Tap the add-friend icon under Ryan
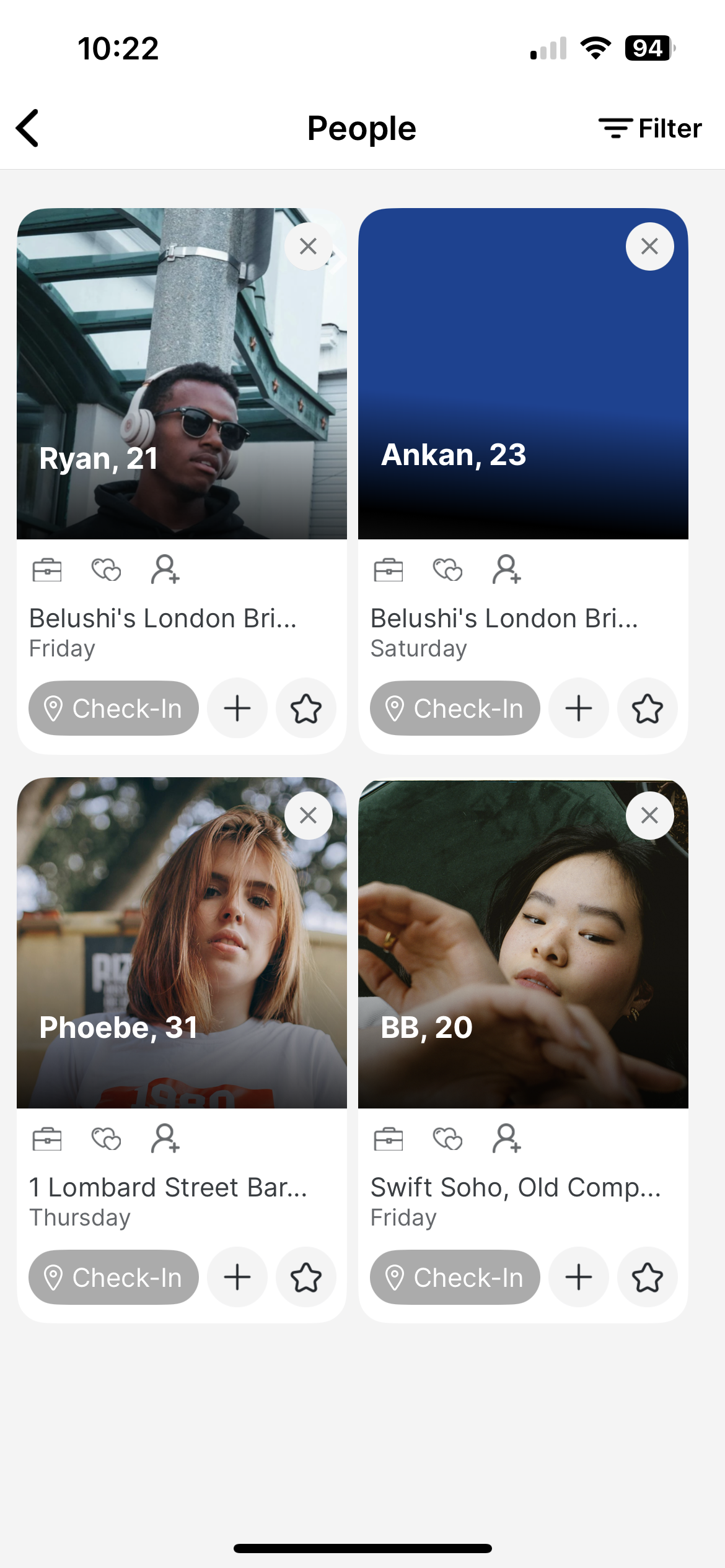The width and height of the screenshot is (725, 1568). (165, 570)
